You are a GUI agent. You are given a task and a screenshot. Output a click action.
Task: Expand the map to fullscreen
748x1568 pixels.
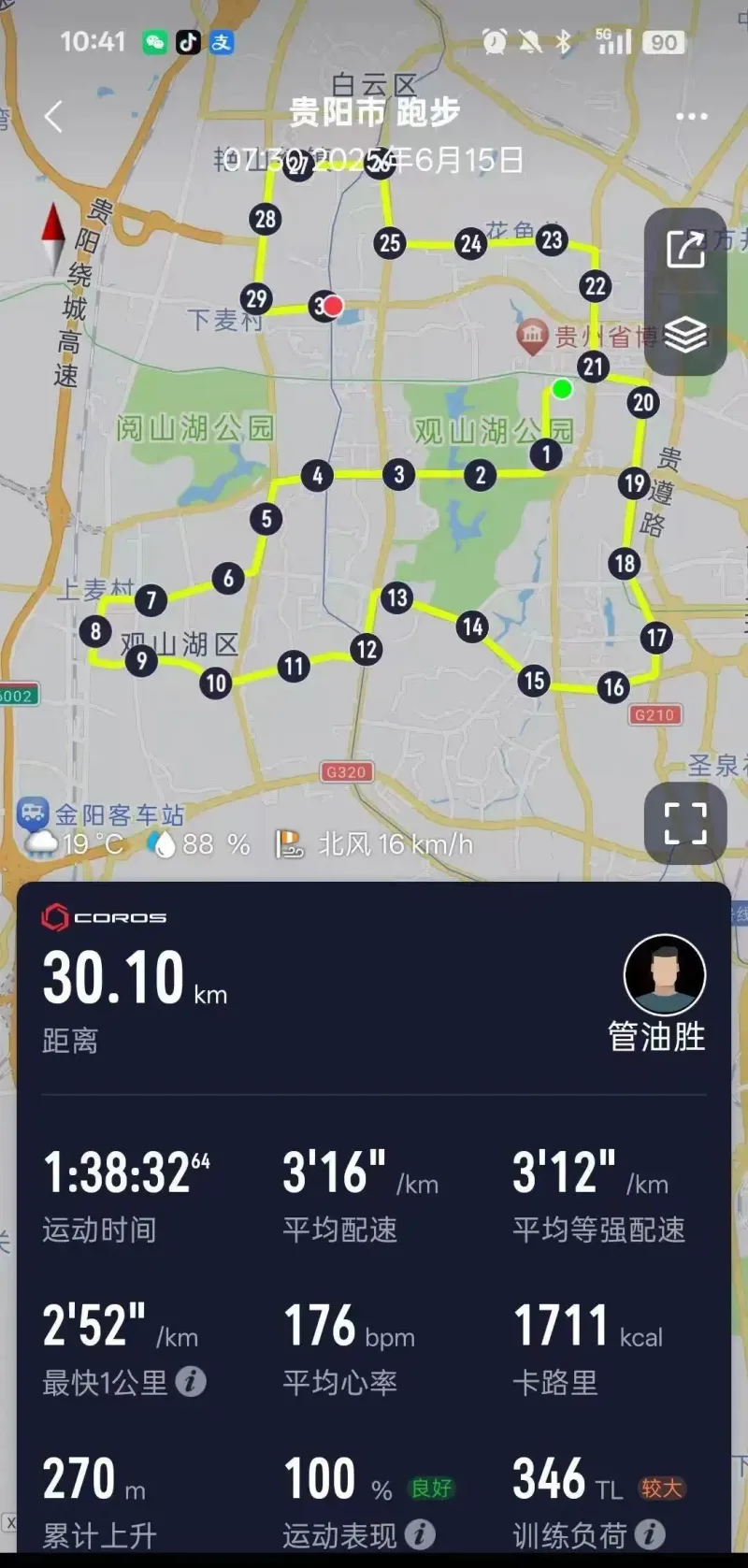click(685, 823)
